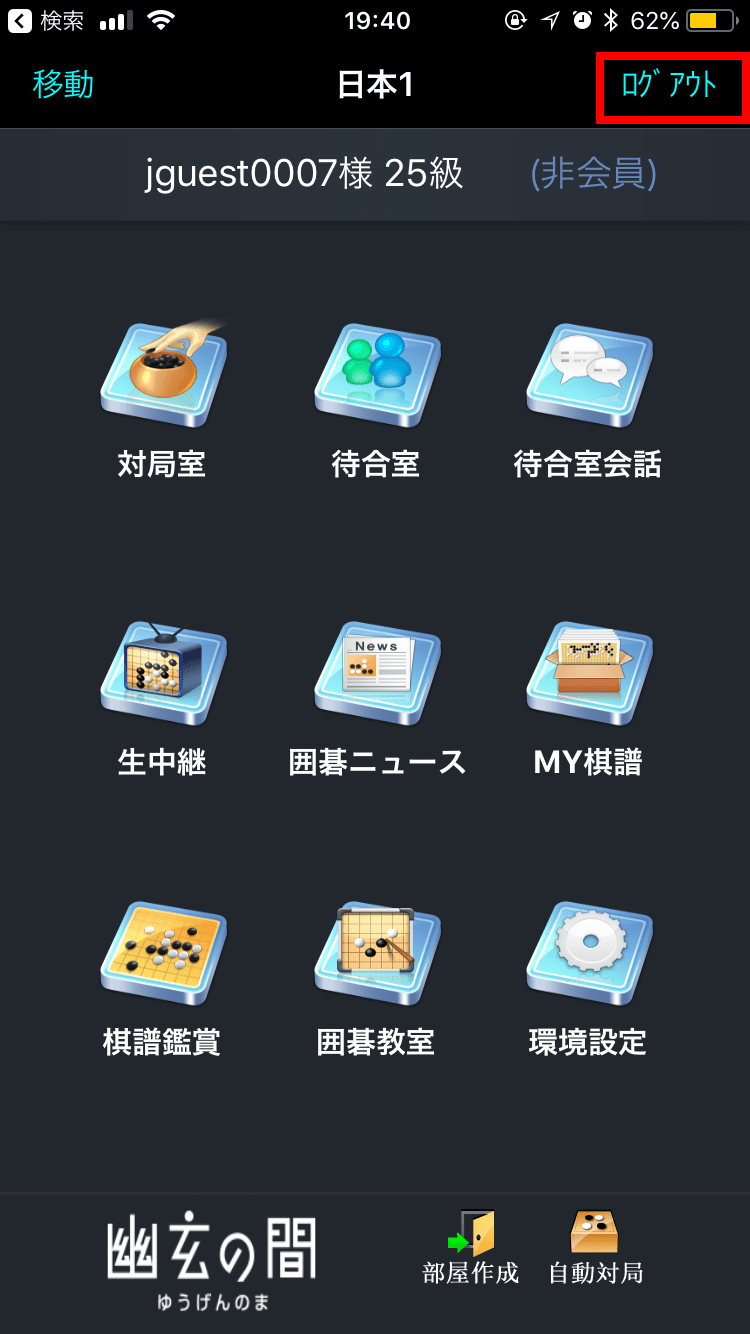Screen dimensions: 750x1334
Task: Start 自動対局 automatic matching
Action: pyautogui.click(x=595, y=1245)
